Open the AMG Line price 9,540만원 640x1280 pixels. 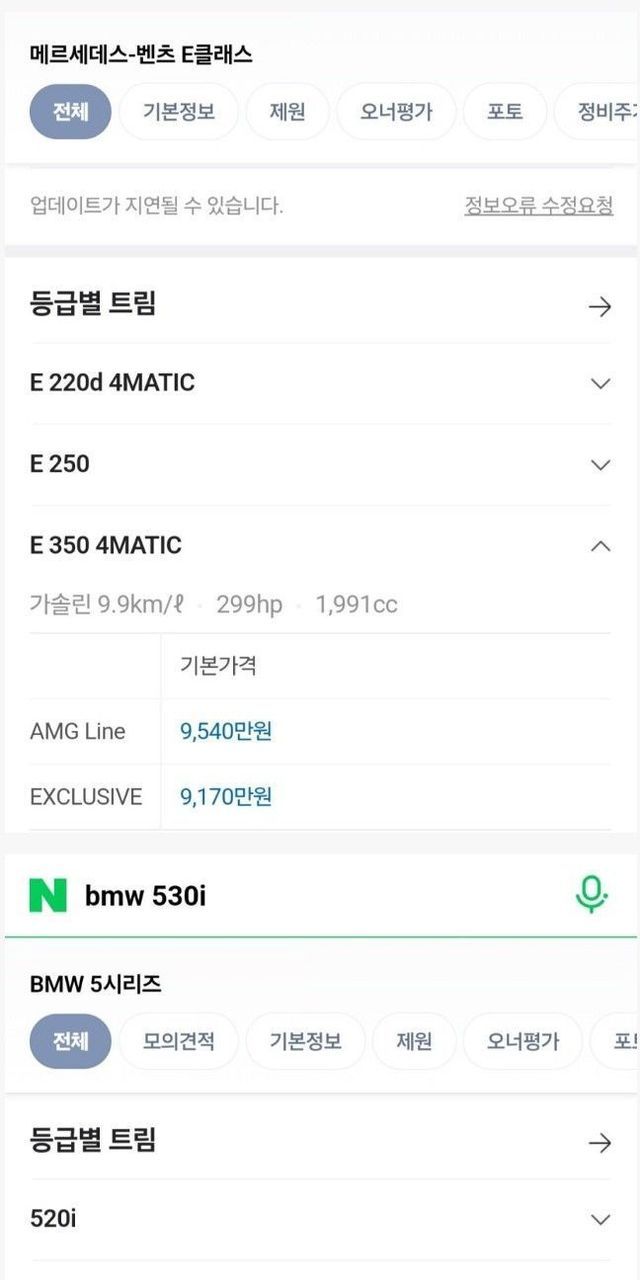click(226, 731)
